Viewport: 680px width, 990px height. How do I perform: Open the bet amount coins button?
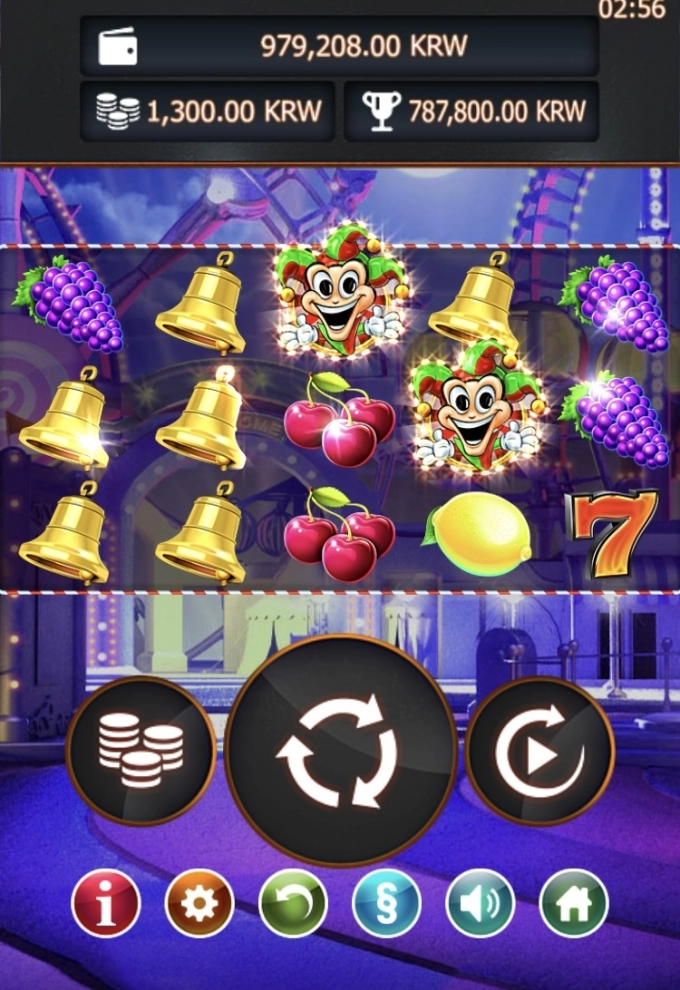[141, 752]
